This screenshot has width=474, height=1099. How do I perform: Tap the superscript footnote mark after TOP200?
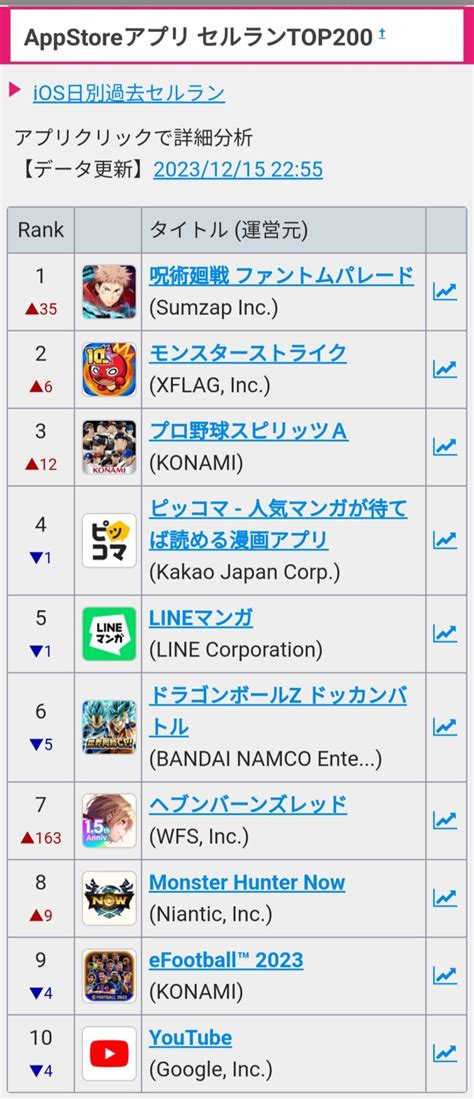pyautogui.click(x=382, y=33)
